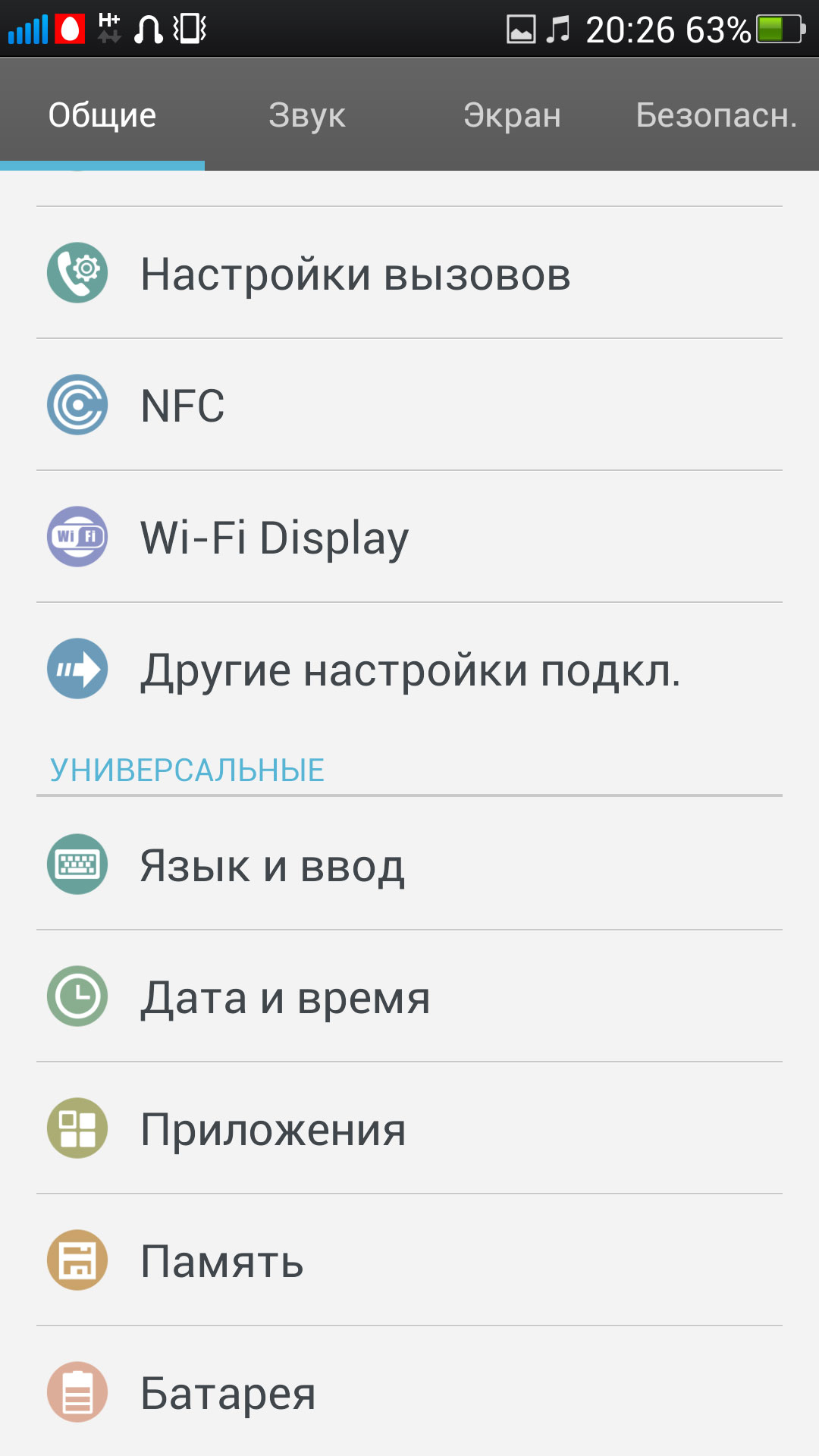Open Память storage settings
Screen dimensions: 819x1456
pyautogui.click(x=409, y=1260)
